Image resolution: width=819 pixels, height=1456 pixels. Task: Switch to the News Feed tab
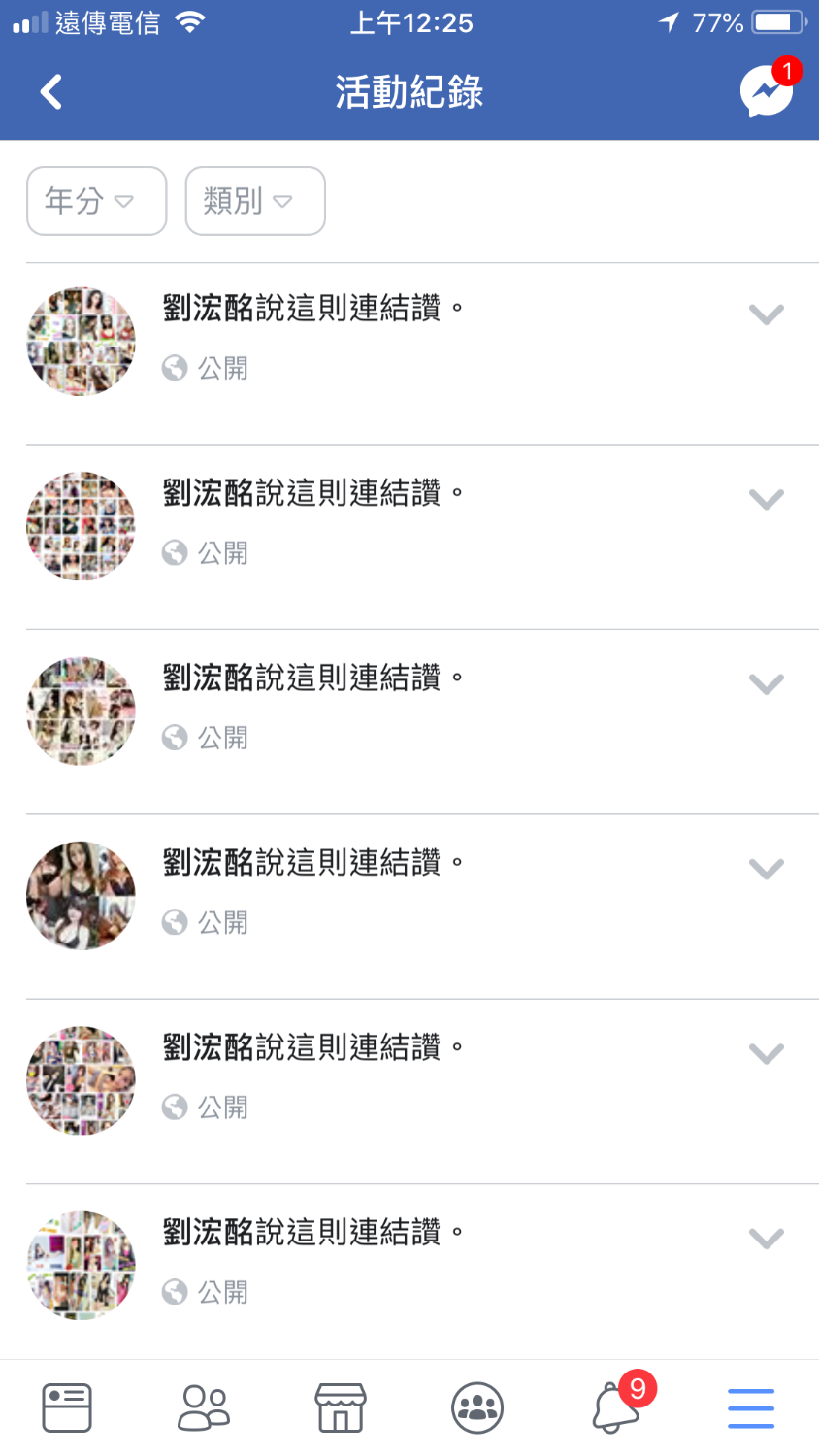(67, 1407)
